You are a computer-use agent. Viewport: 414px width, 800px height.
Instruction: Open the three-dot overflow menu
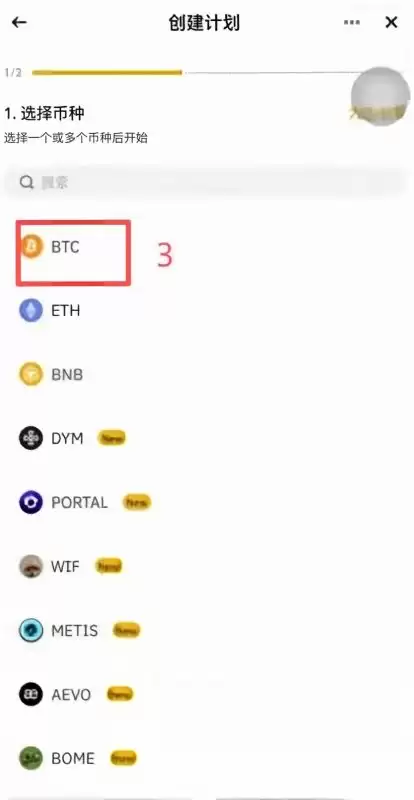(x=352, y=22)
